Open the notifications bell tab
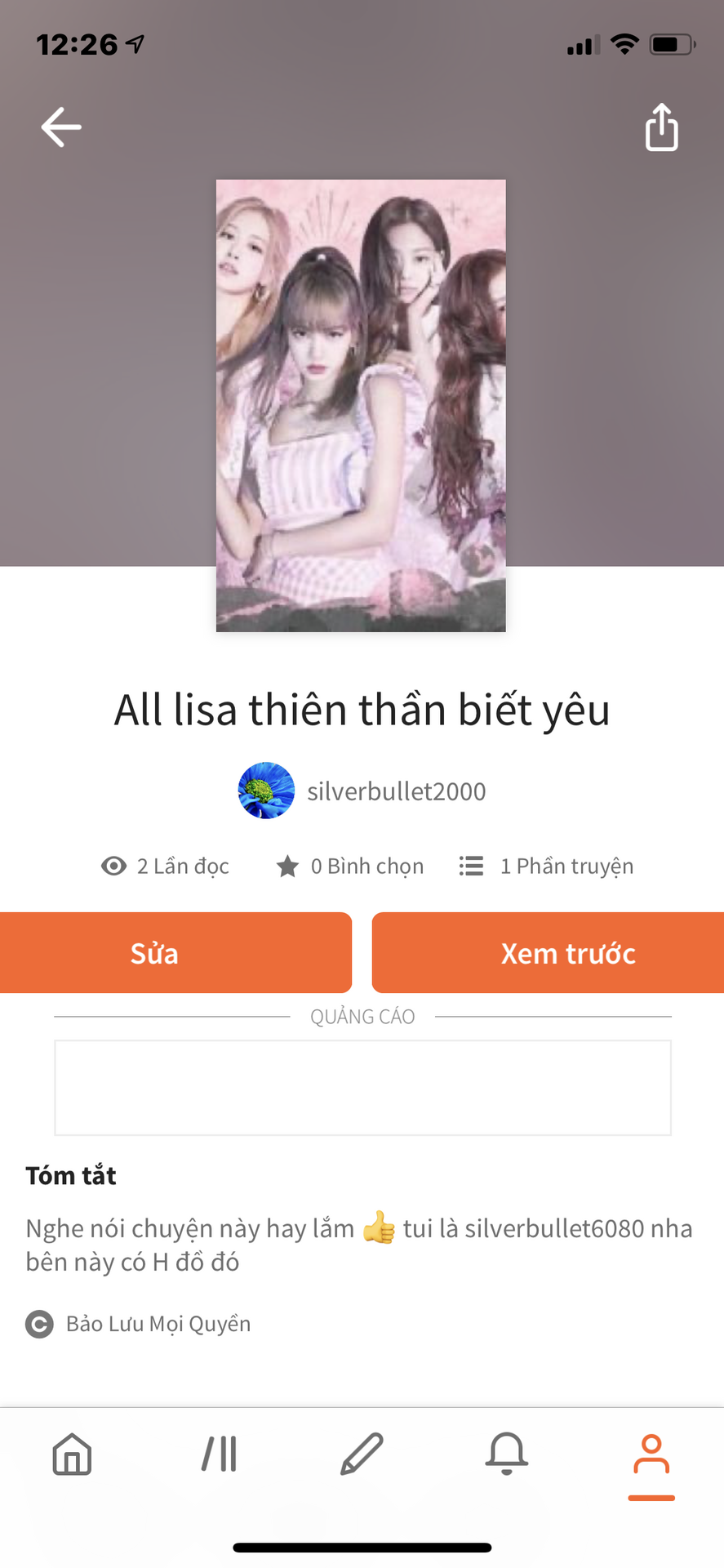Screen dimensions: 724x1568 coord(506,1454)
